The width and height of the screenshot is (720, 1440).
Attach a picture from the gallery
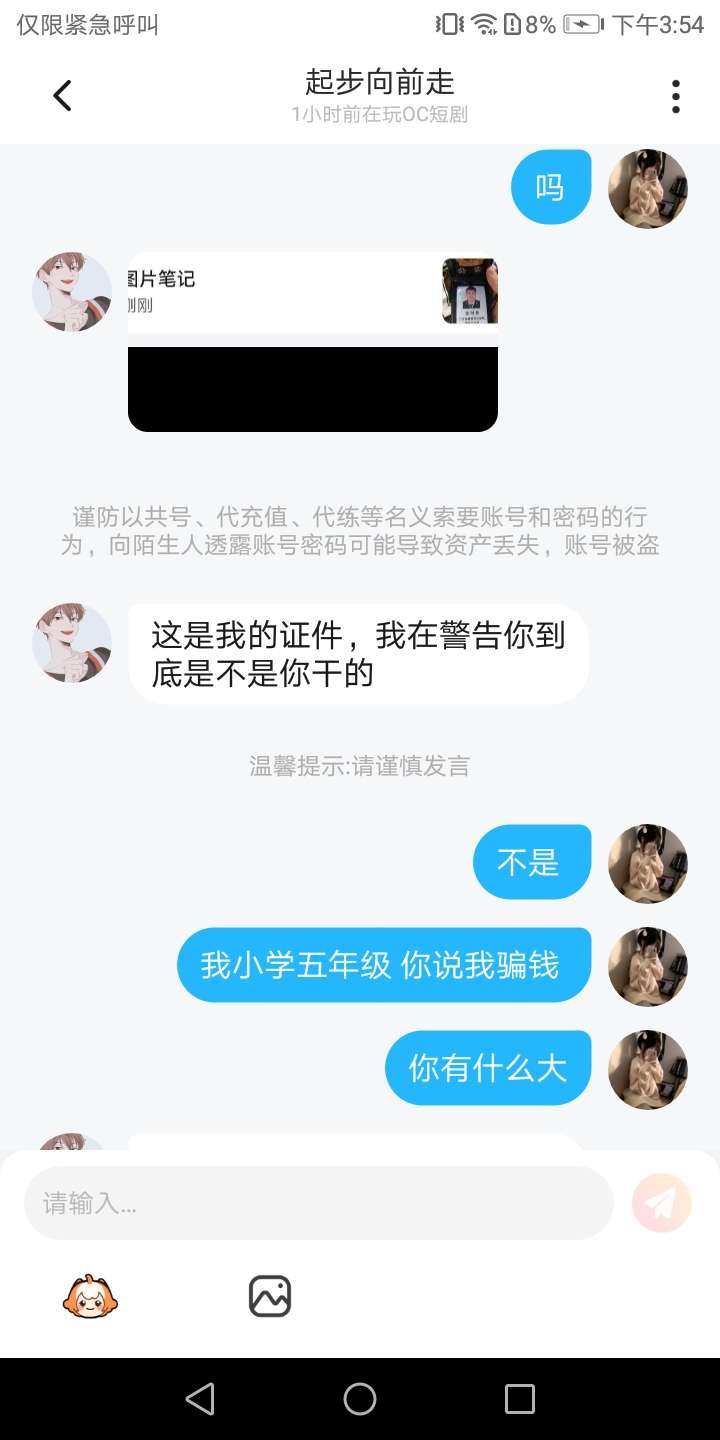click(269, 1297)
